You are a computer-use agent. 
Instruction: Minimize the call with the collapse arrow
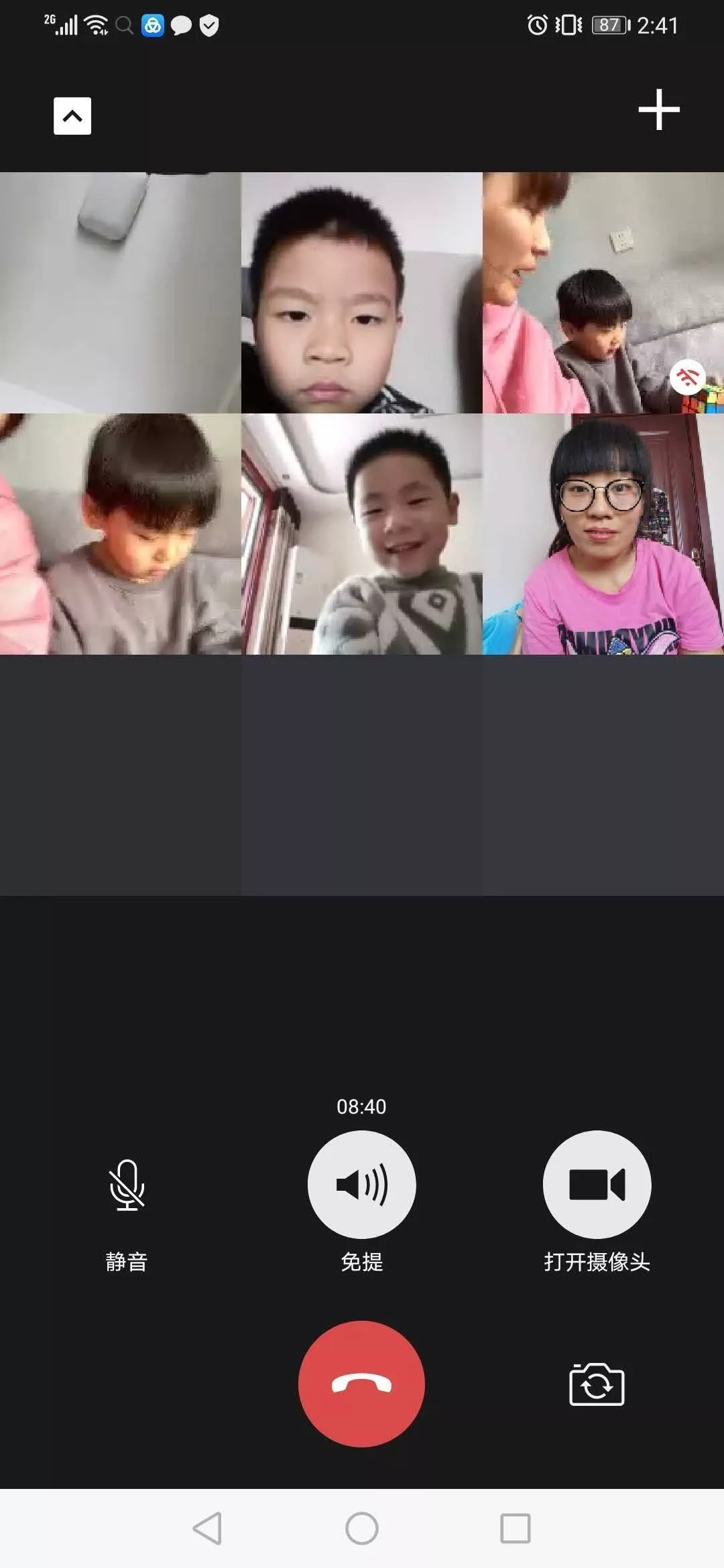(72, 116)
